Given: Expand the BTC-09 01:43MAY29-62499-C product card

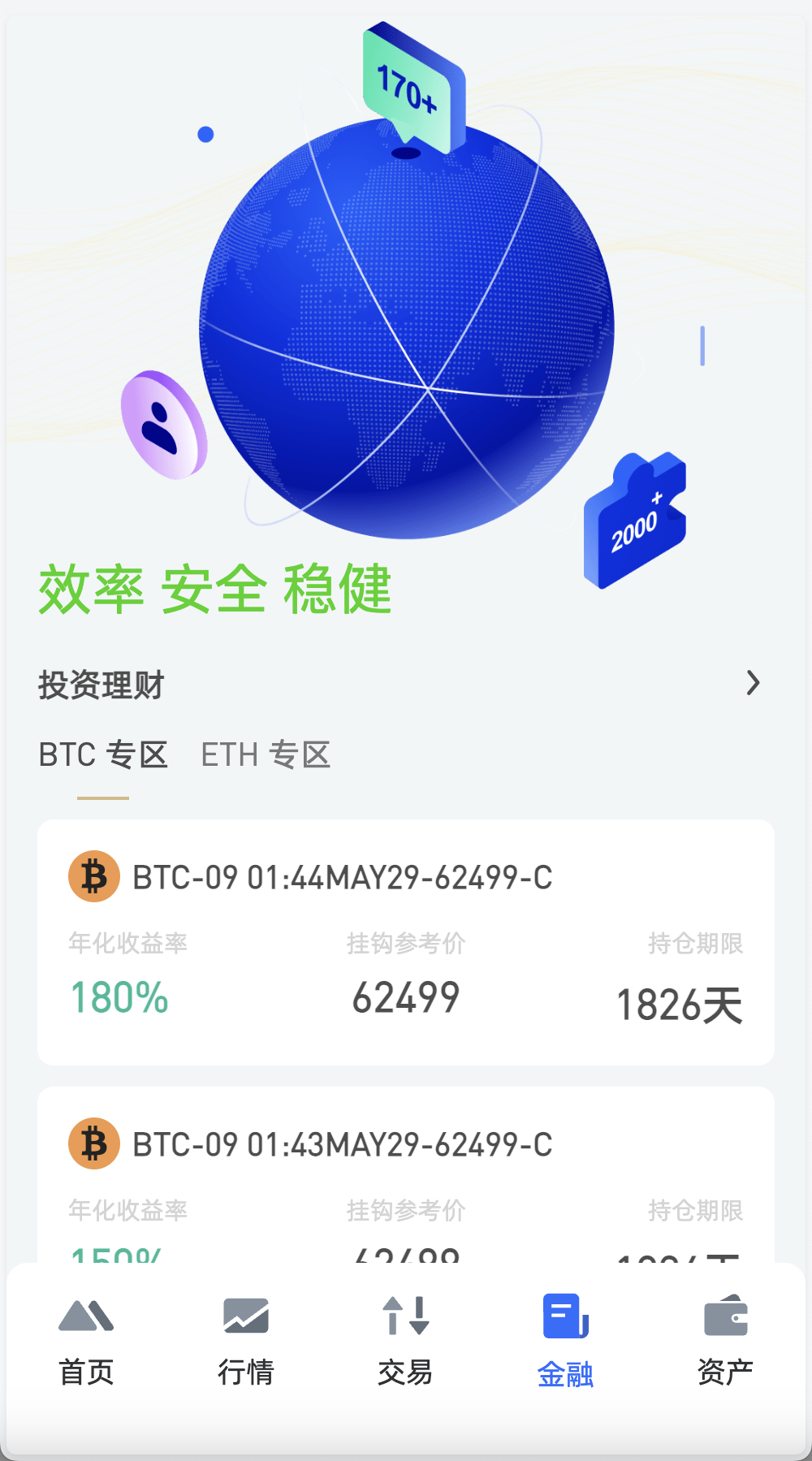Looking at the screenshot, I should point(406,1178).
